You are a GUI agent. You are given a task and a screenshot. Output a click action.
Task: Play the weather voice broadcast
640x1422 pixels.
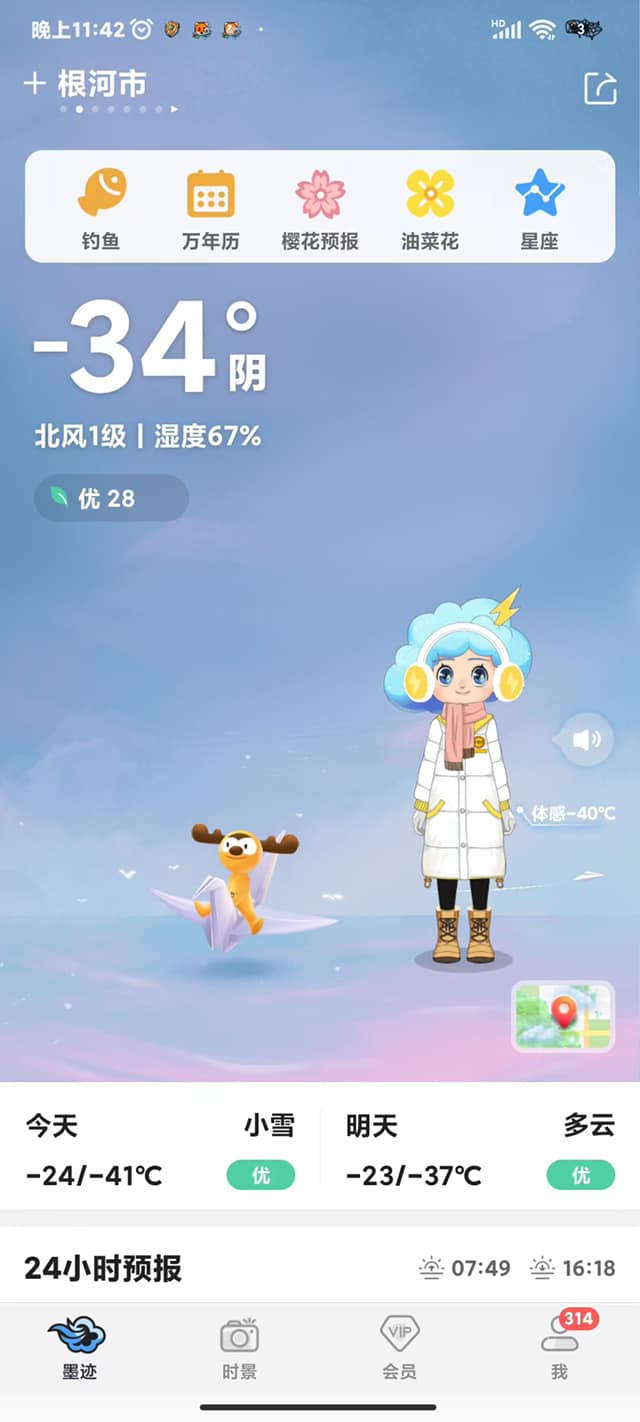(x=587, y=740)
